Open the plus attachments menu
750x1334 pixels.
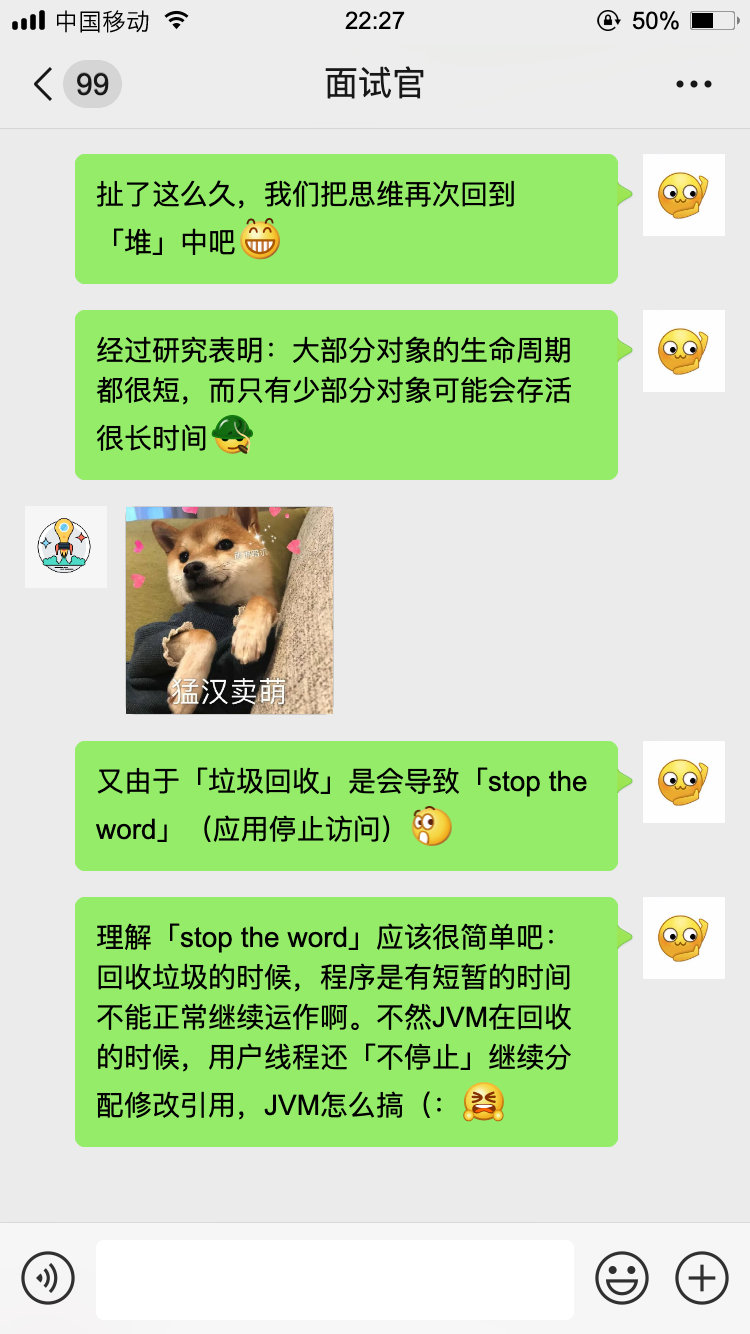[x=702, y=1277]
